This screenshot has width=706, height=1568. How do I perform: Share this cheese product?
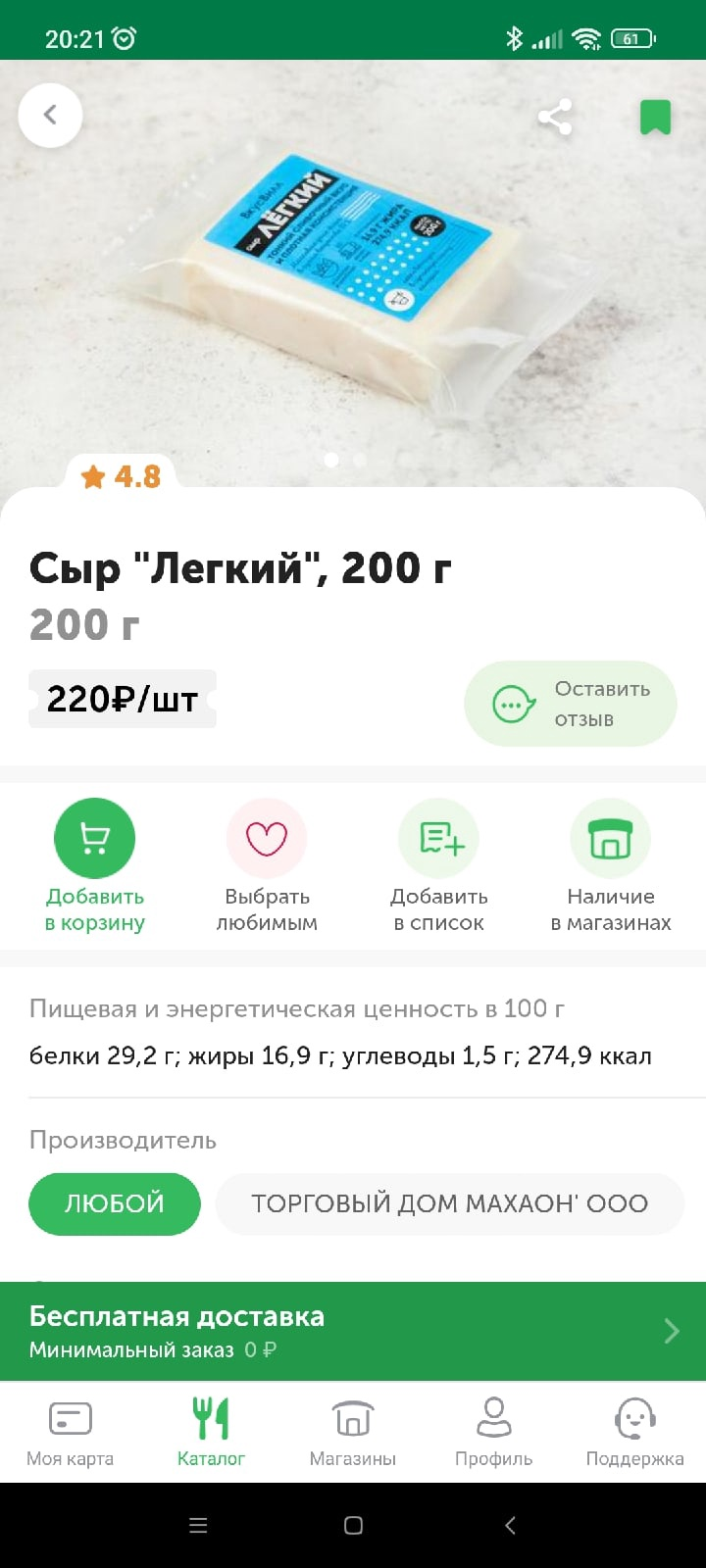pyautogui.click(x=555, y=118)
